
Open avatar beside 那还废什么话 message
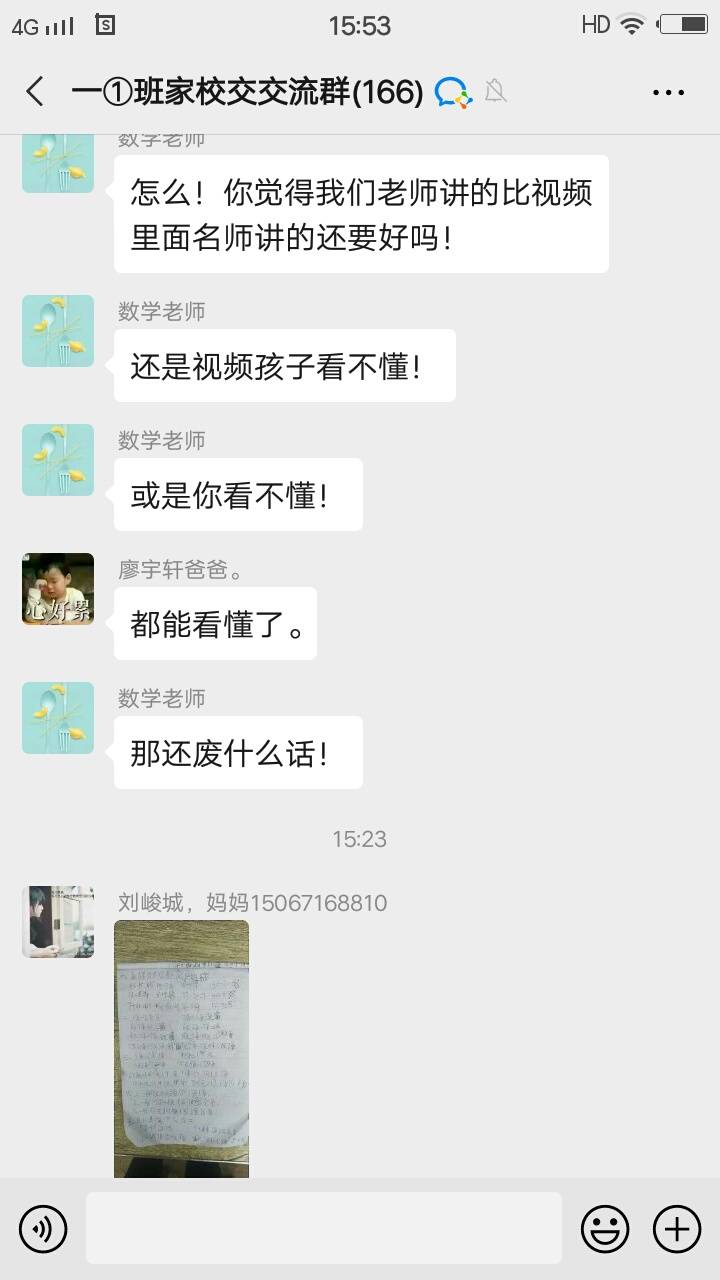coord(58,718)
